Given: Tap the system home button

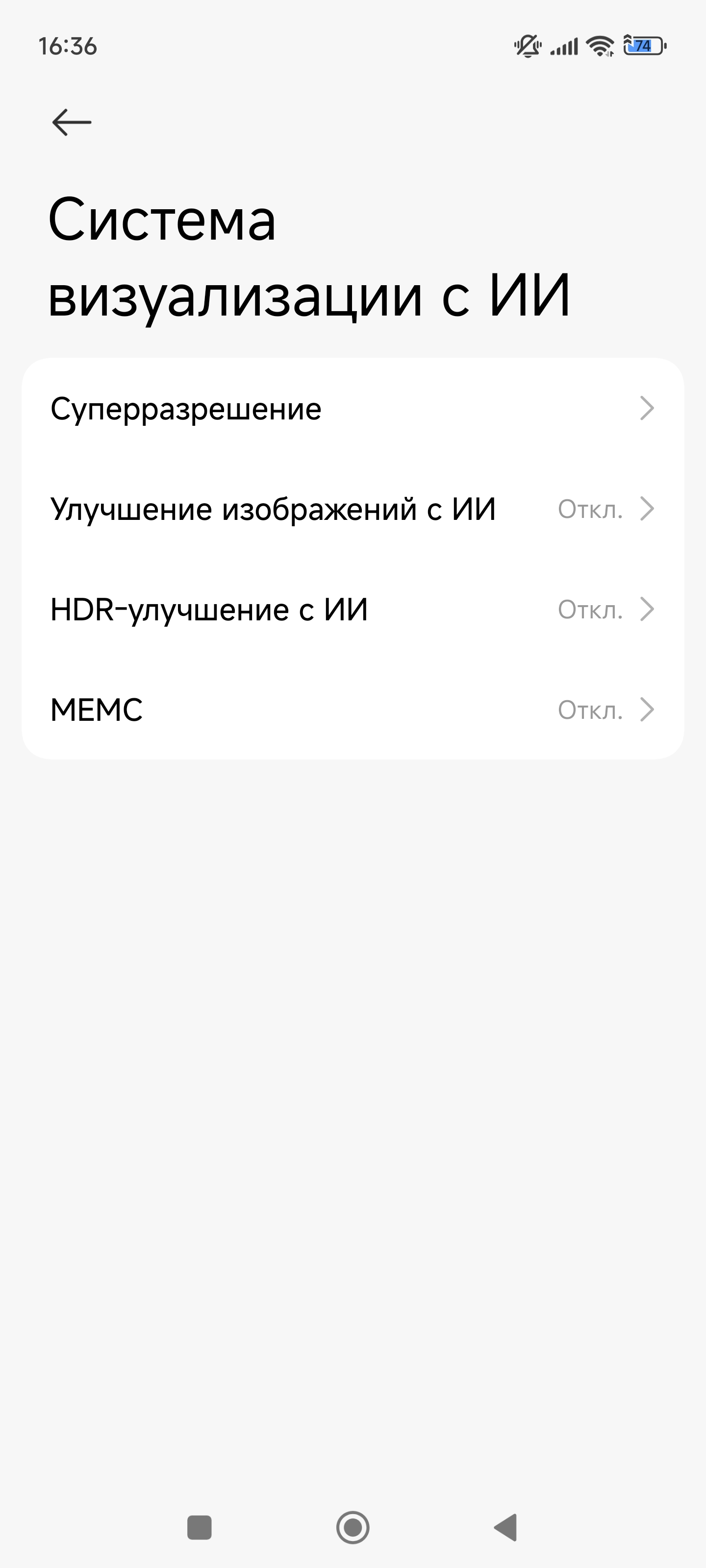Looking at the screenshot, I should tap(353, 1527).
